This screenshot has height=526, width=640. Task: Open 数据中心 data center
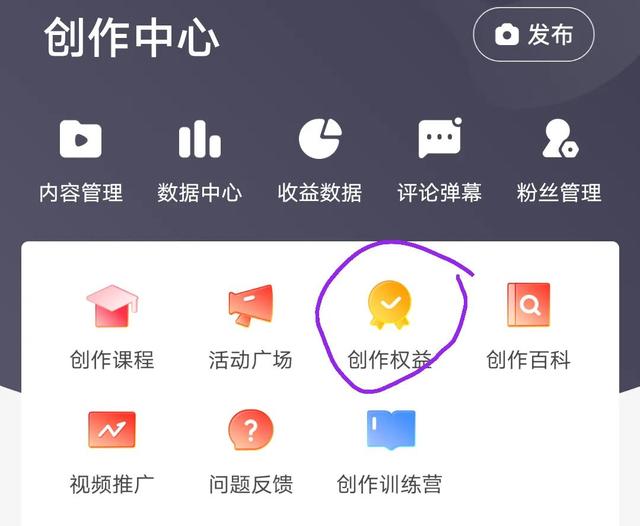click(x=200, y=158)
